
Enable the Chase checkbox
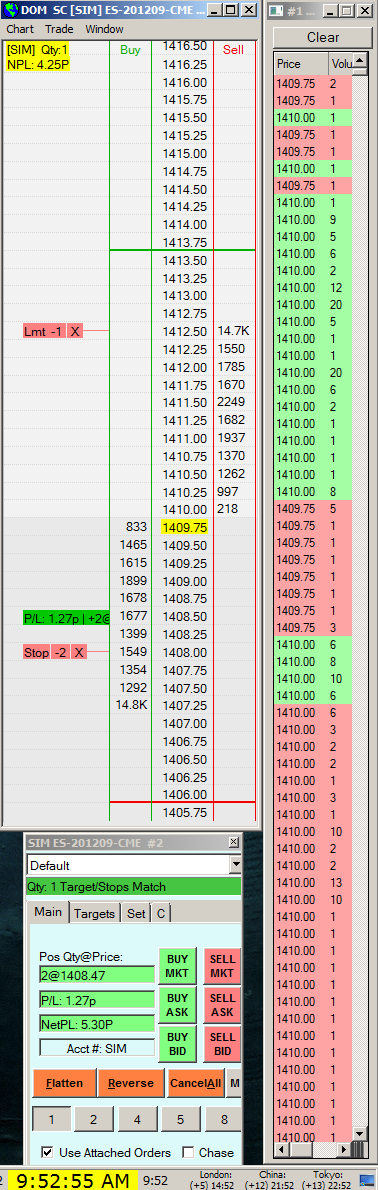[188, 1152]
